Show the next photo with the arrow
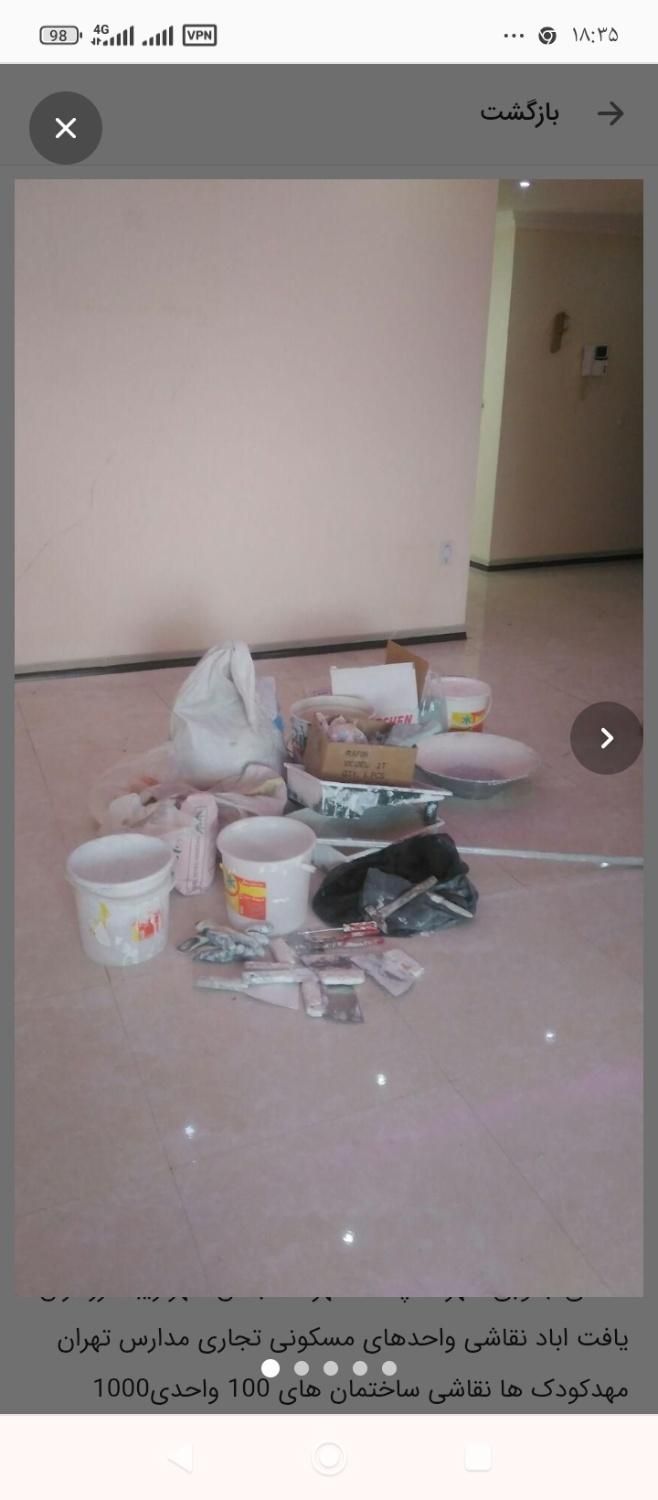The width and height of the screenshot is (658, 1500). [x=606, y=738]
